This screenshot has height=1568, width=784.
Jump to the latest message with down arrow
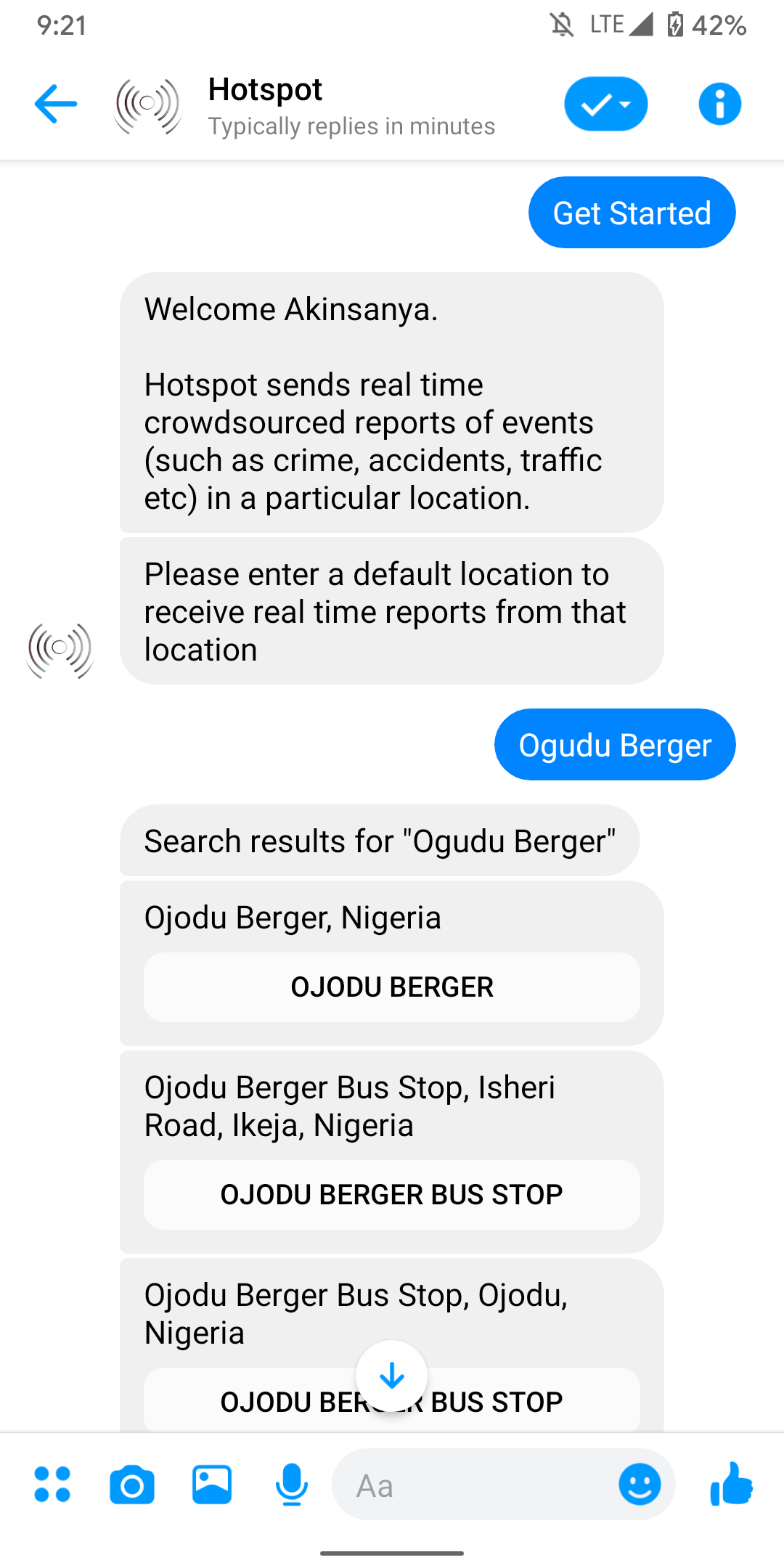tap(392, 1376)
